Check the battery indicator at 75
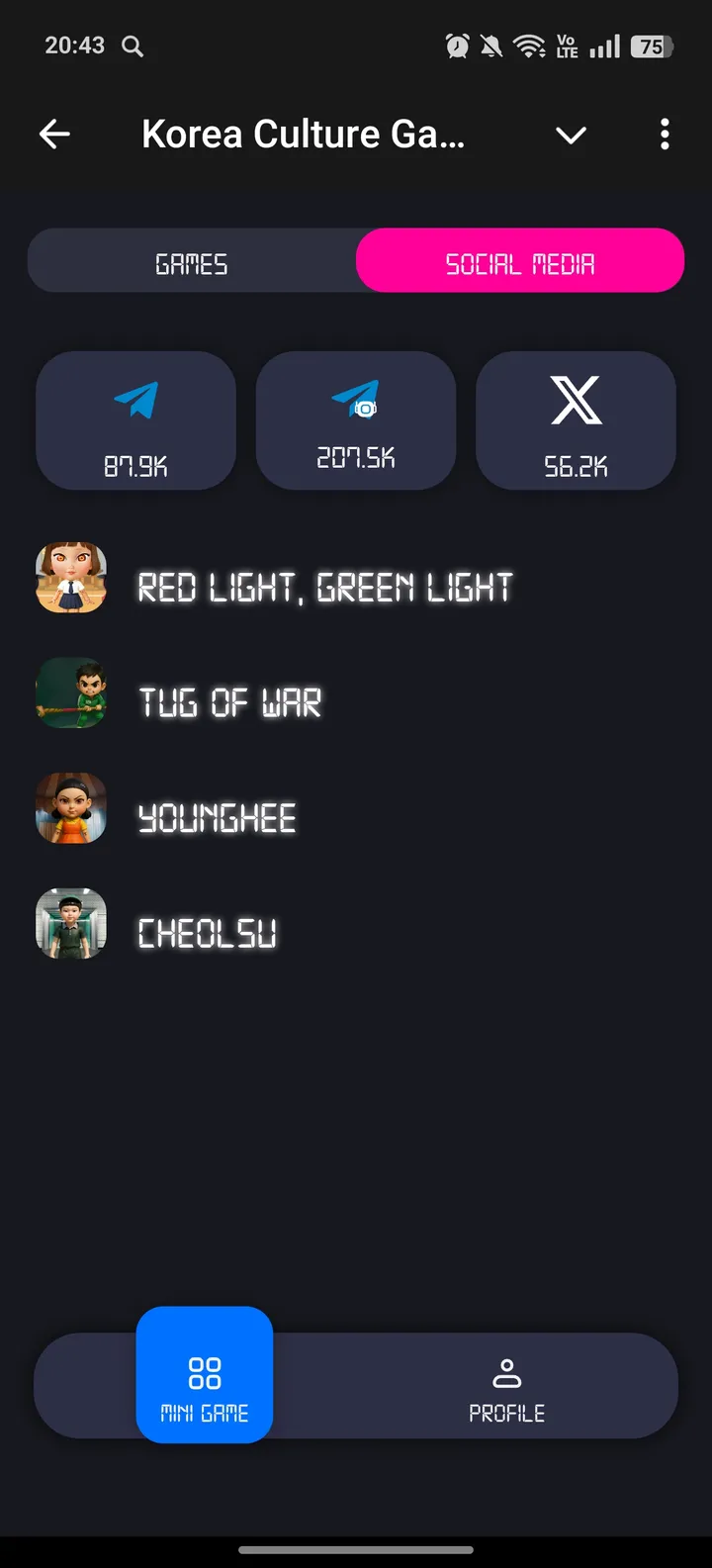The height and width of the screenshot is (1568, 712). (x=651, y=45)
